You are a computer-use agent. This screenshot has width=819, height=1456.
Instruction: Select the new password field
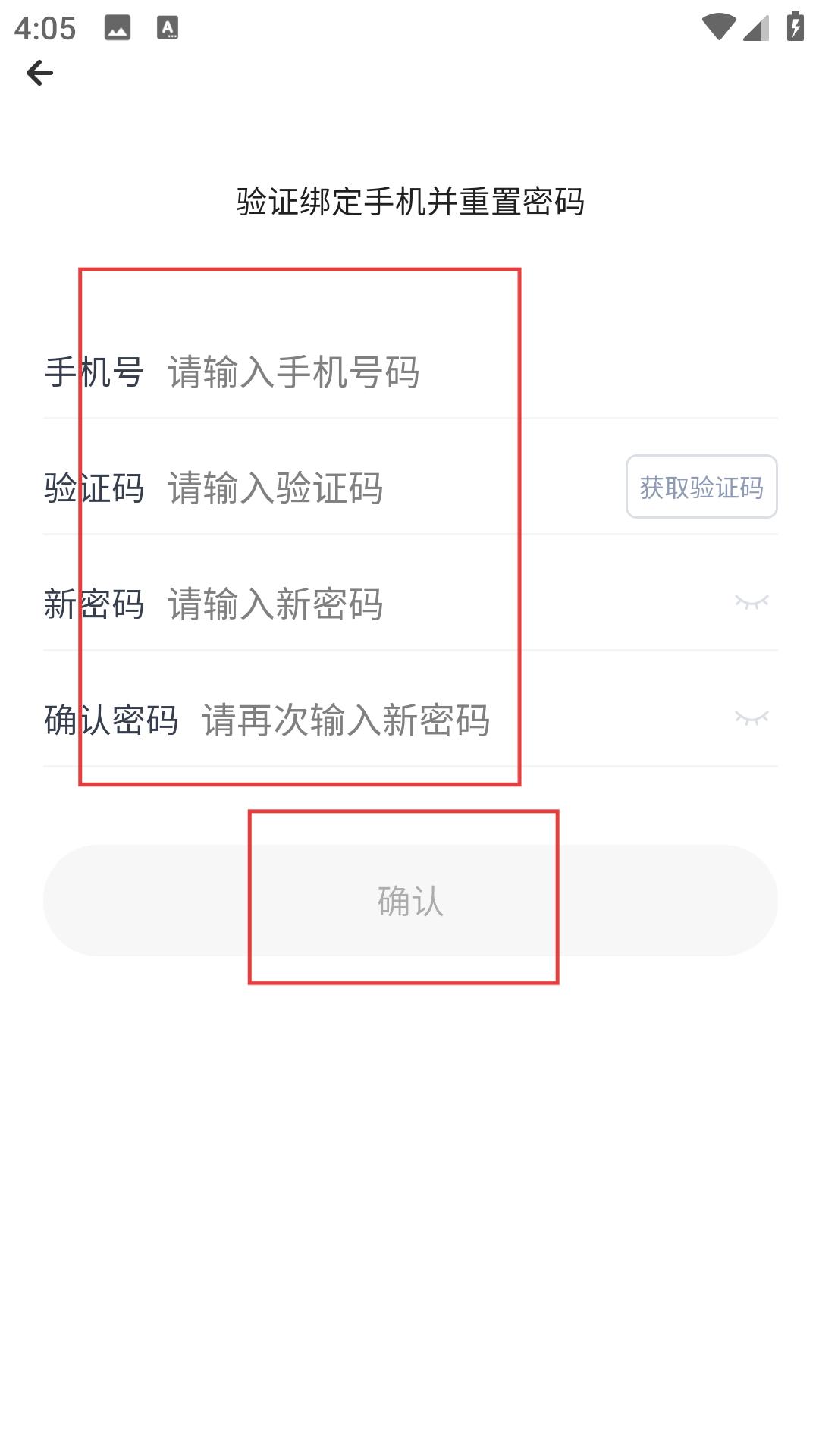[444, 604]
